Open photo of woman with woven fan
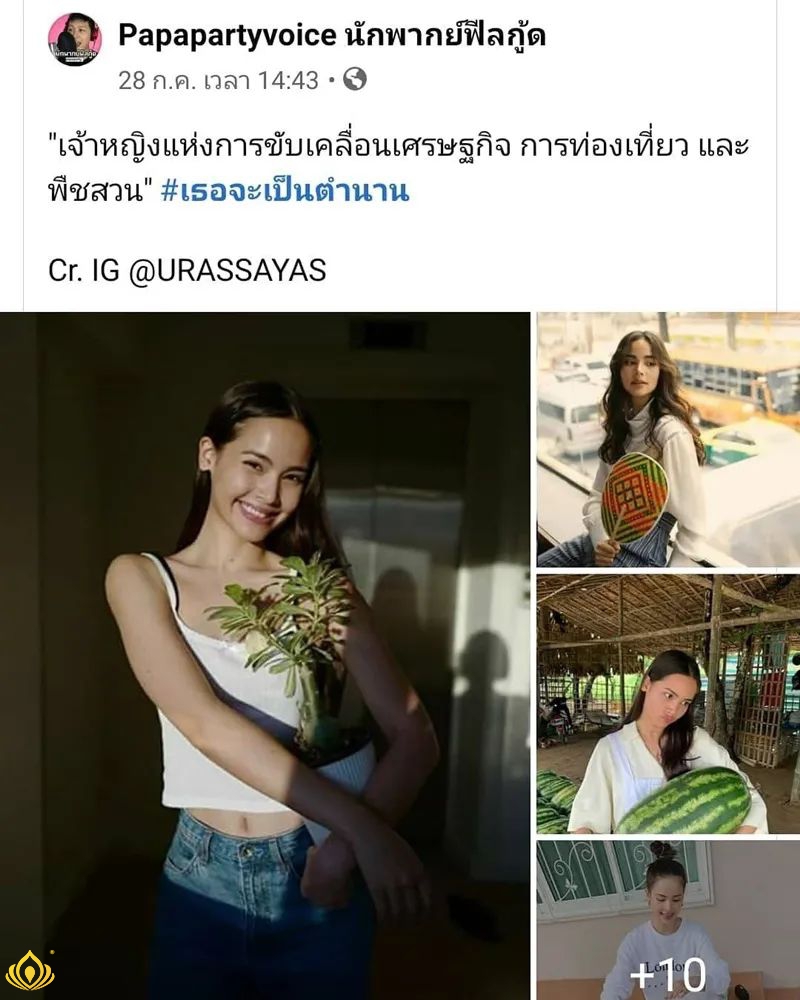Image resolution: width=800 pixels, height=1000 pixels. 668,440
